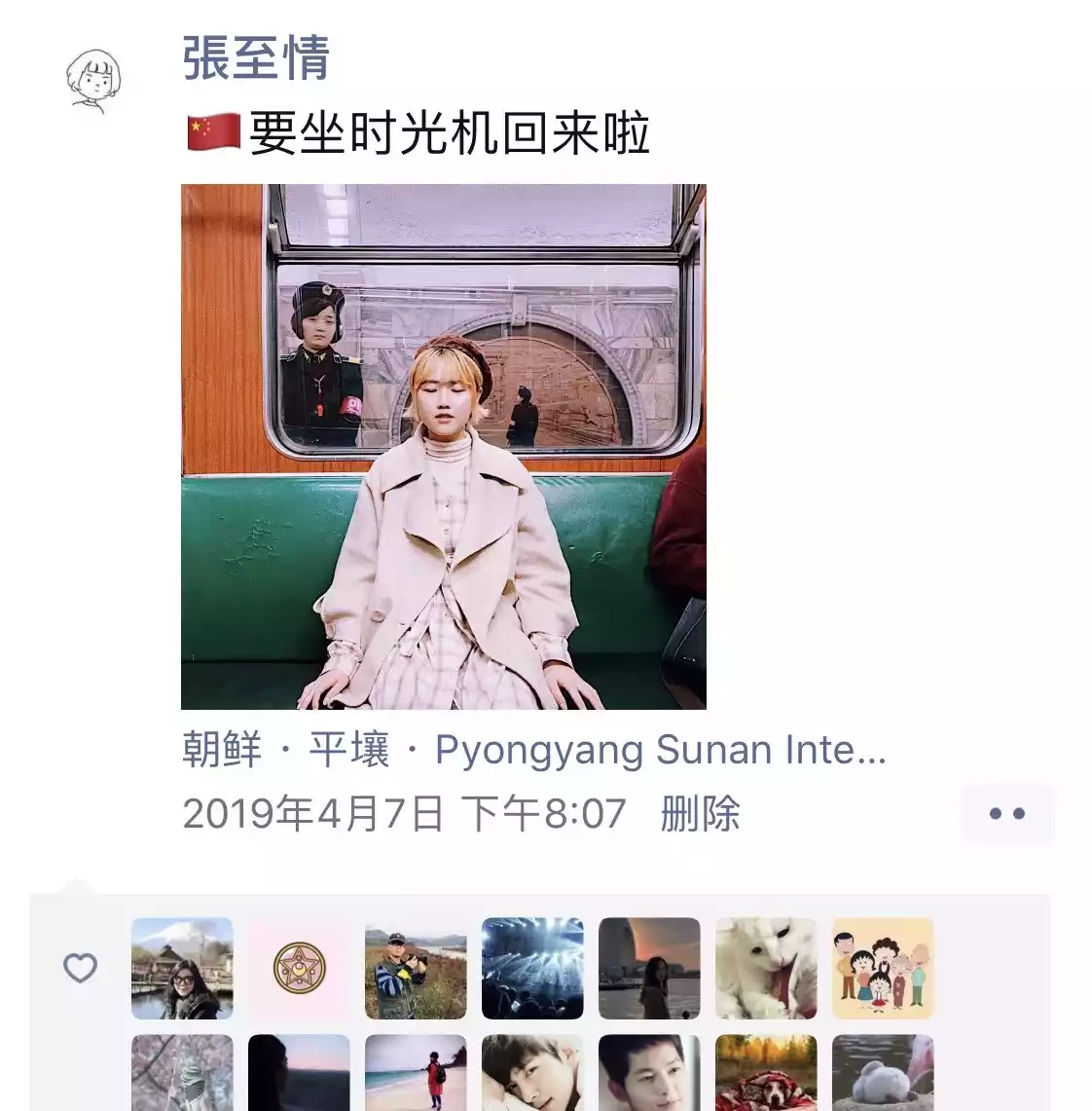Open liker with concert crowd avatar

click(532, 968)
